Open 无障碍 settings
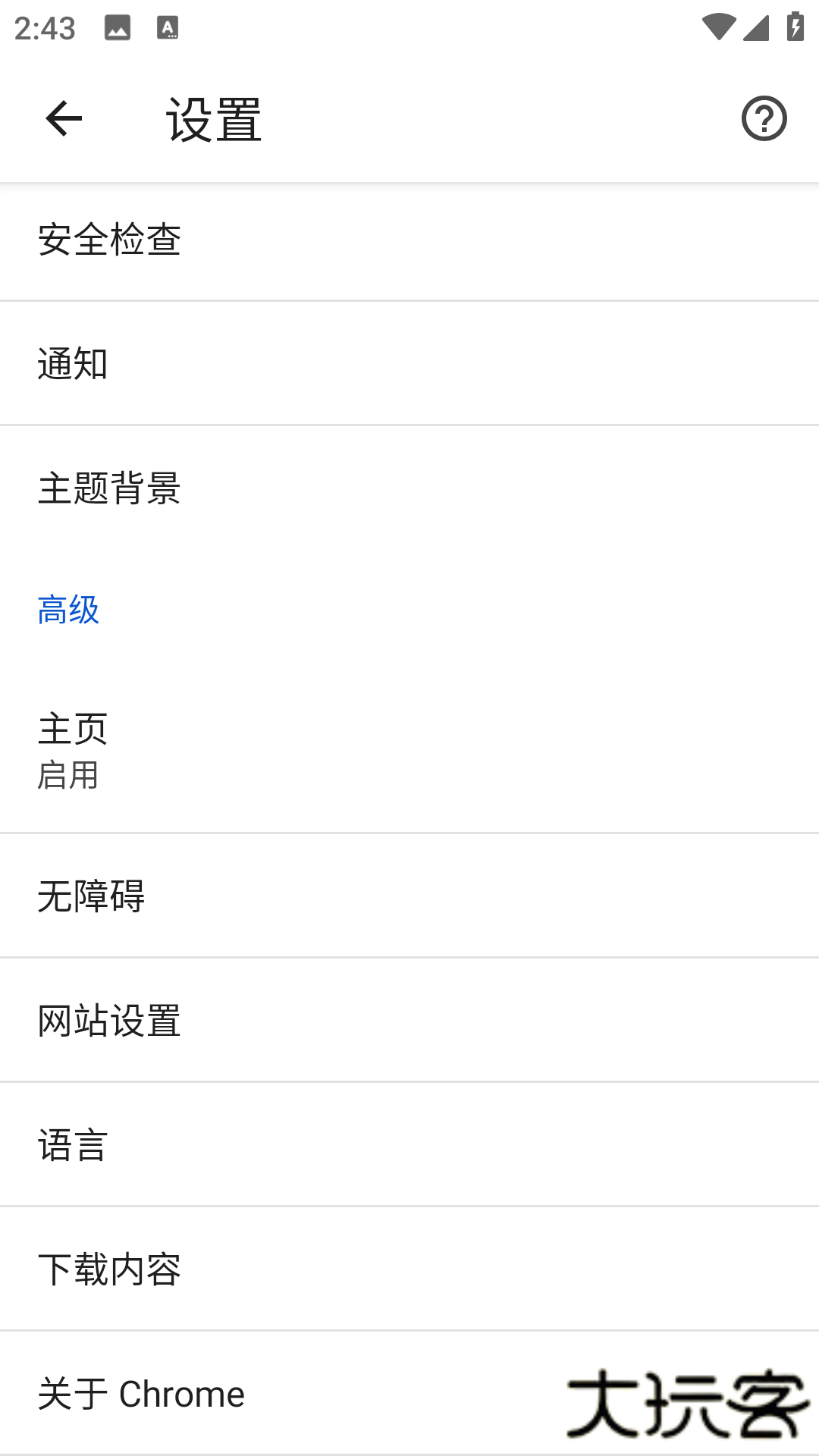The image size is (819, 1456). [409, 896]
